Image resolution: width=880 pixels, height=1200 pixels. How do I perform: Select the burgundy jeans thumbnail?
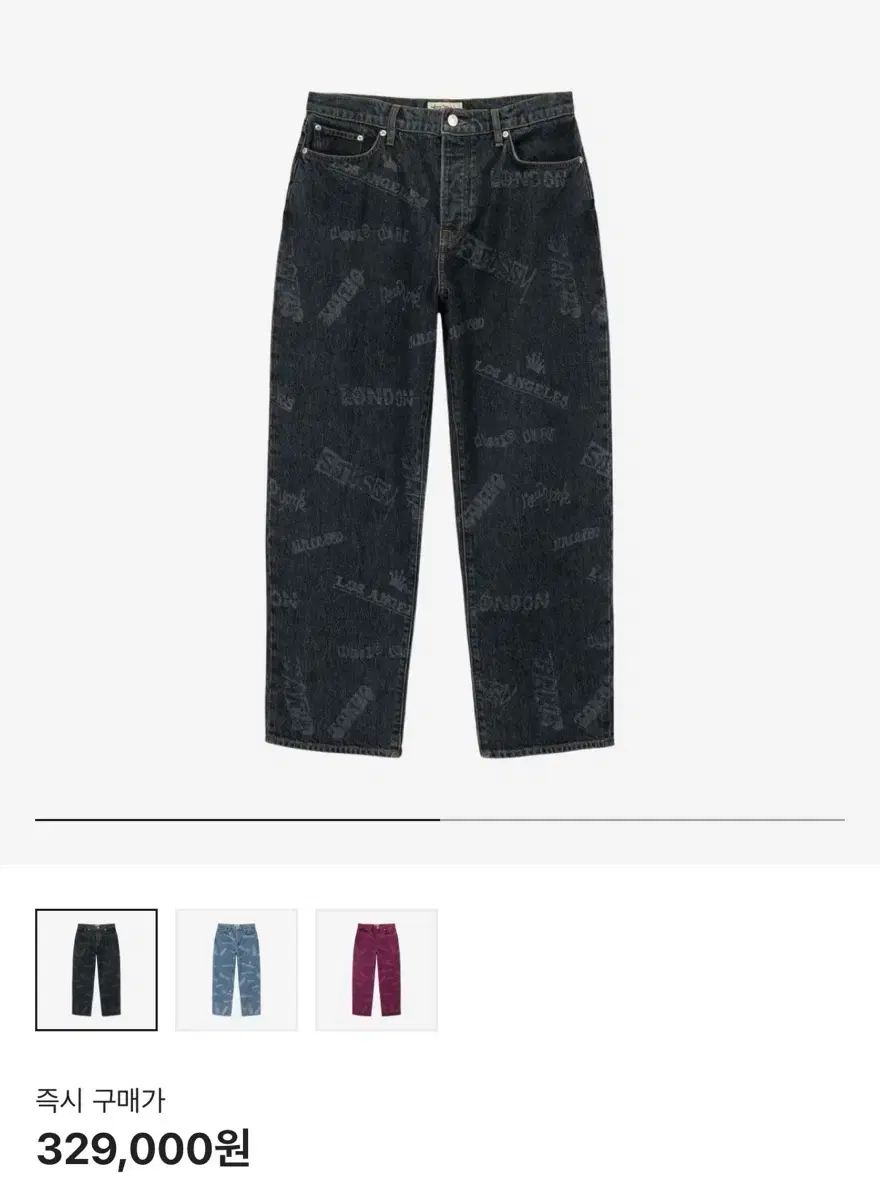[x=376, y=969]
